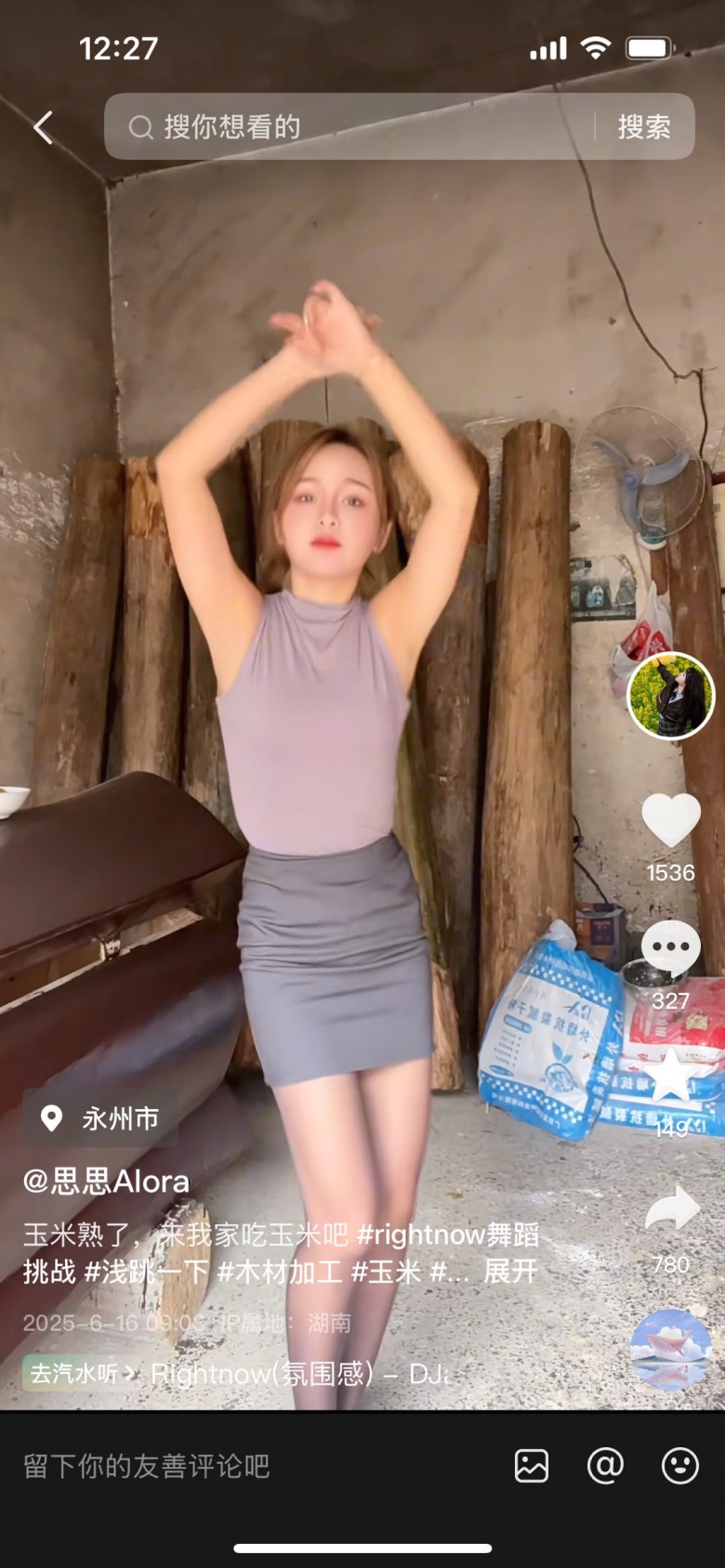
Task: Tap the 搜索 button
Action: pyautogui.click(x=644, y=127)
